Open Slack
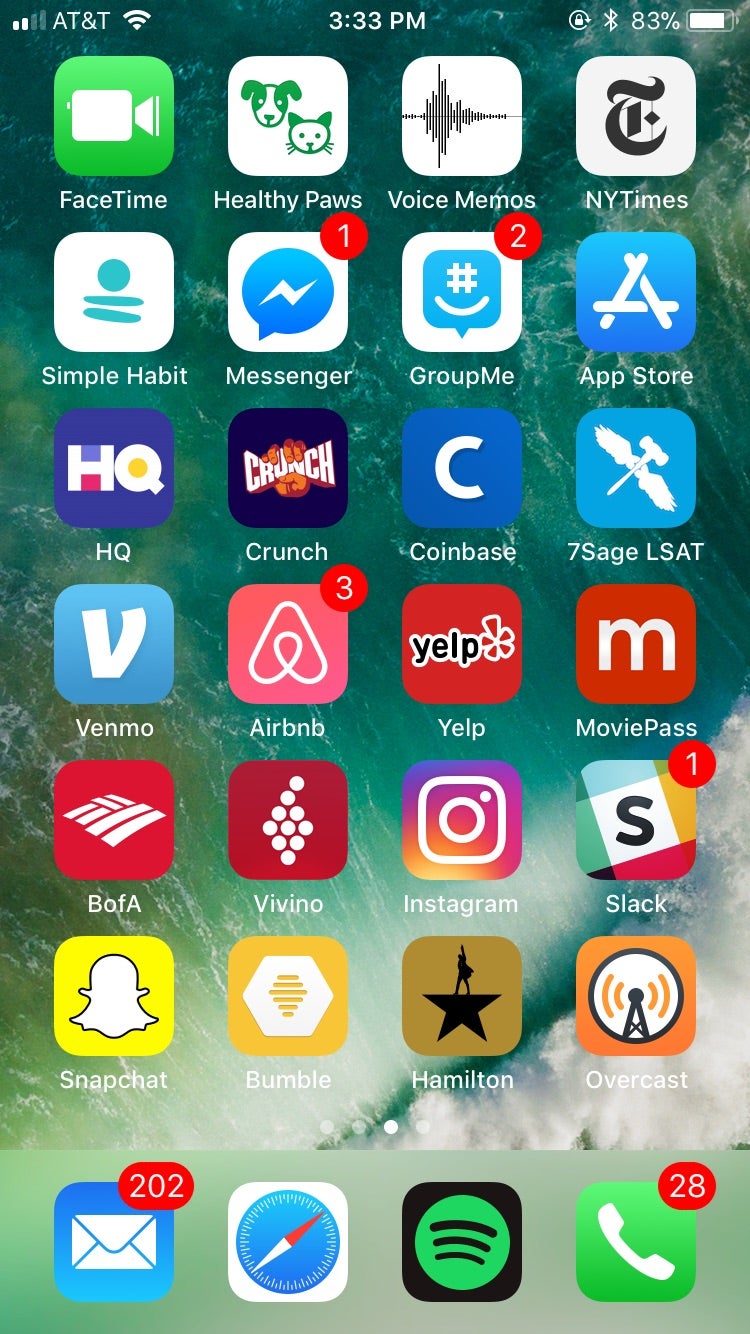Viewport: 750px width, 1334px height. [636, 820]
